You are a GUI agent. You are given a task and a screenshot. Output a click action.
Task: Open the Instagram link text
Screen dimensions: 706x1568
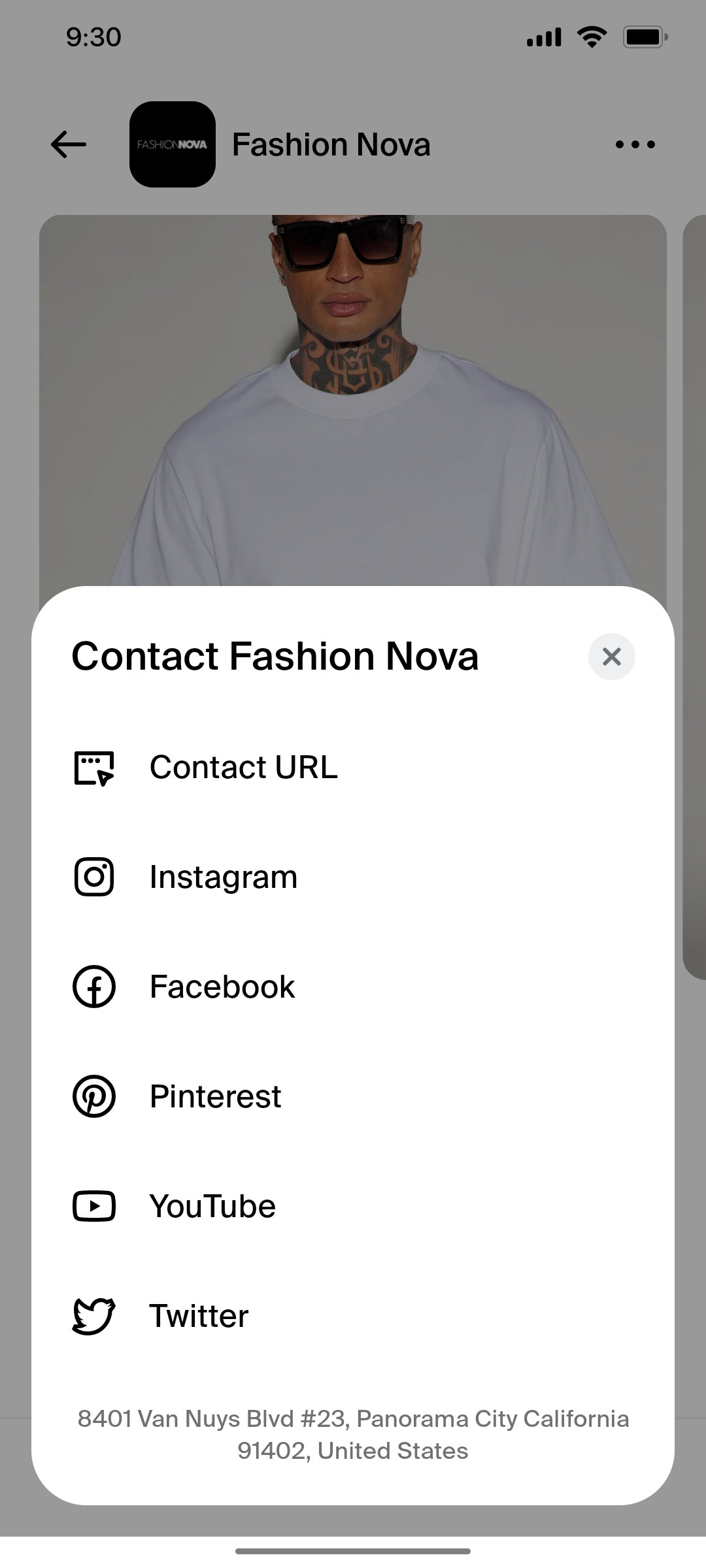click(222, 877)
